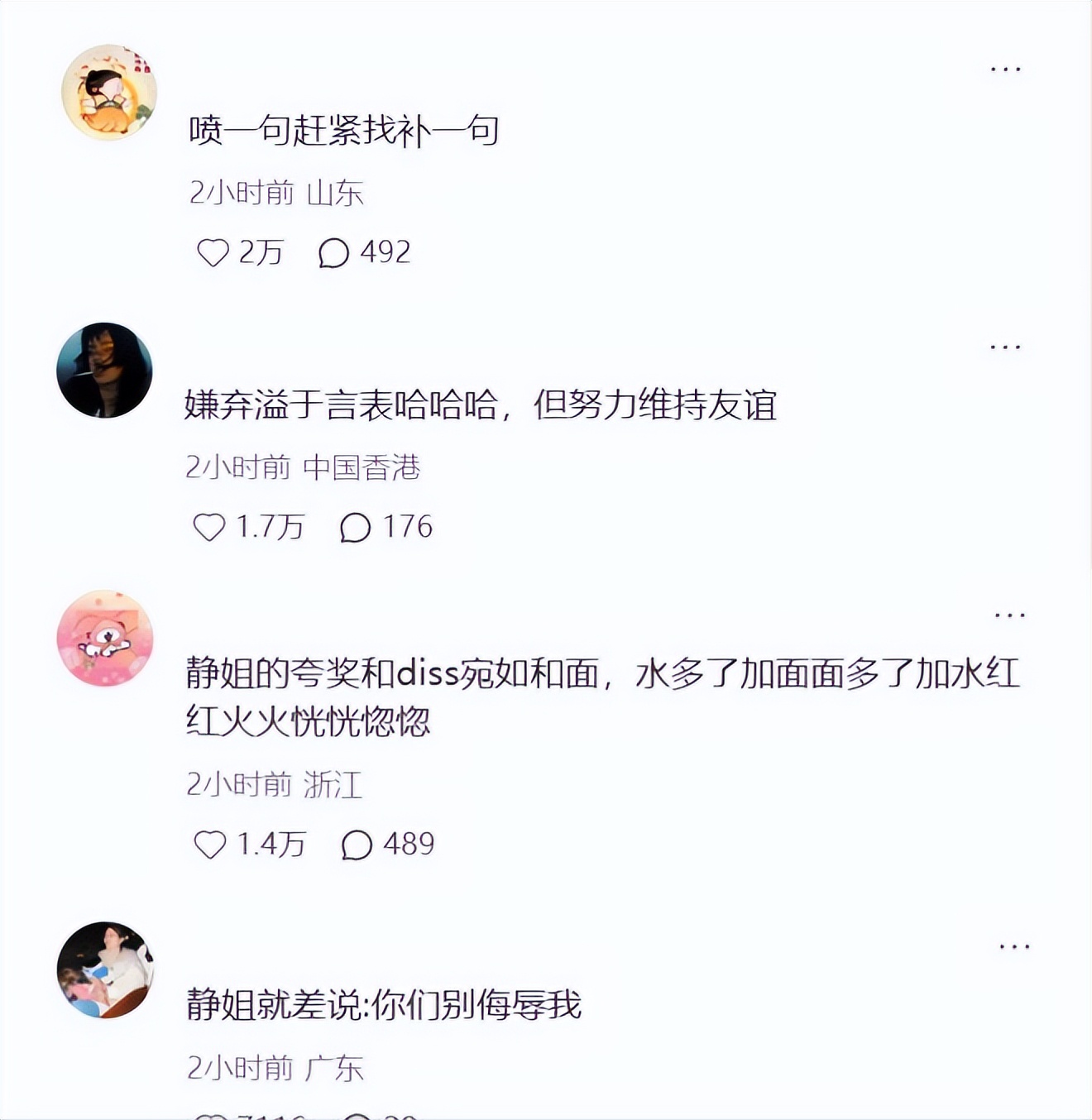Open replies to the comment with 492 replies
Image resolution: width=1092 pixels, height=1120 pixels.
coord(333,252)
